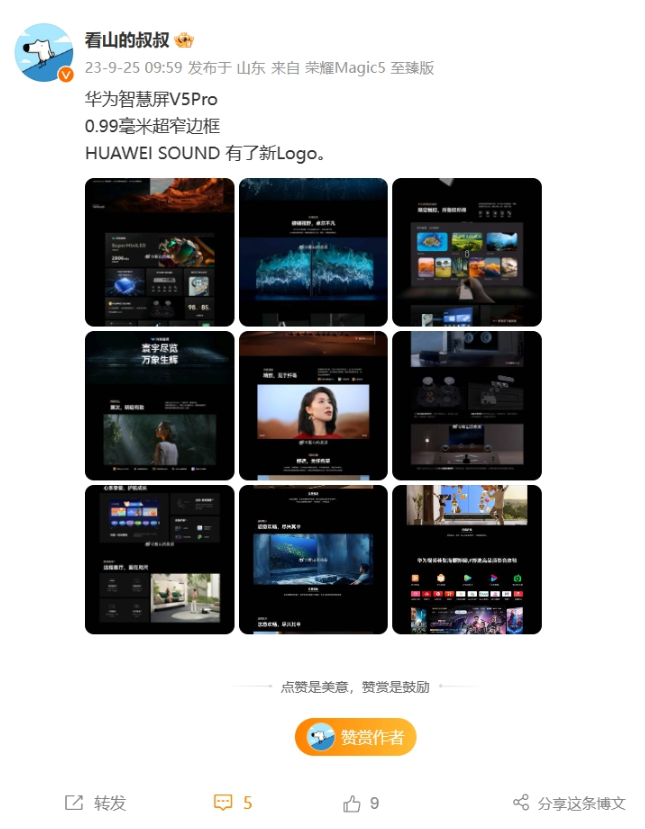Open the Super MiniLED image tile
The height and width of the screenshot is (829, 645).
click(160, 252)
